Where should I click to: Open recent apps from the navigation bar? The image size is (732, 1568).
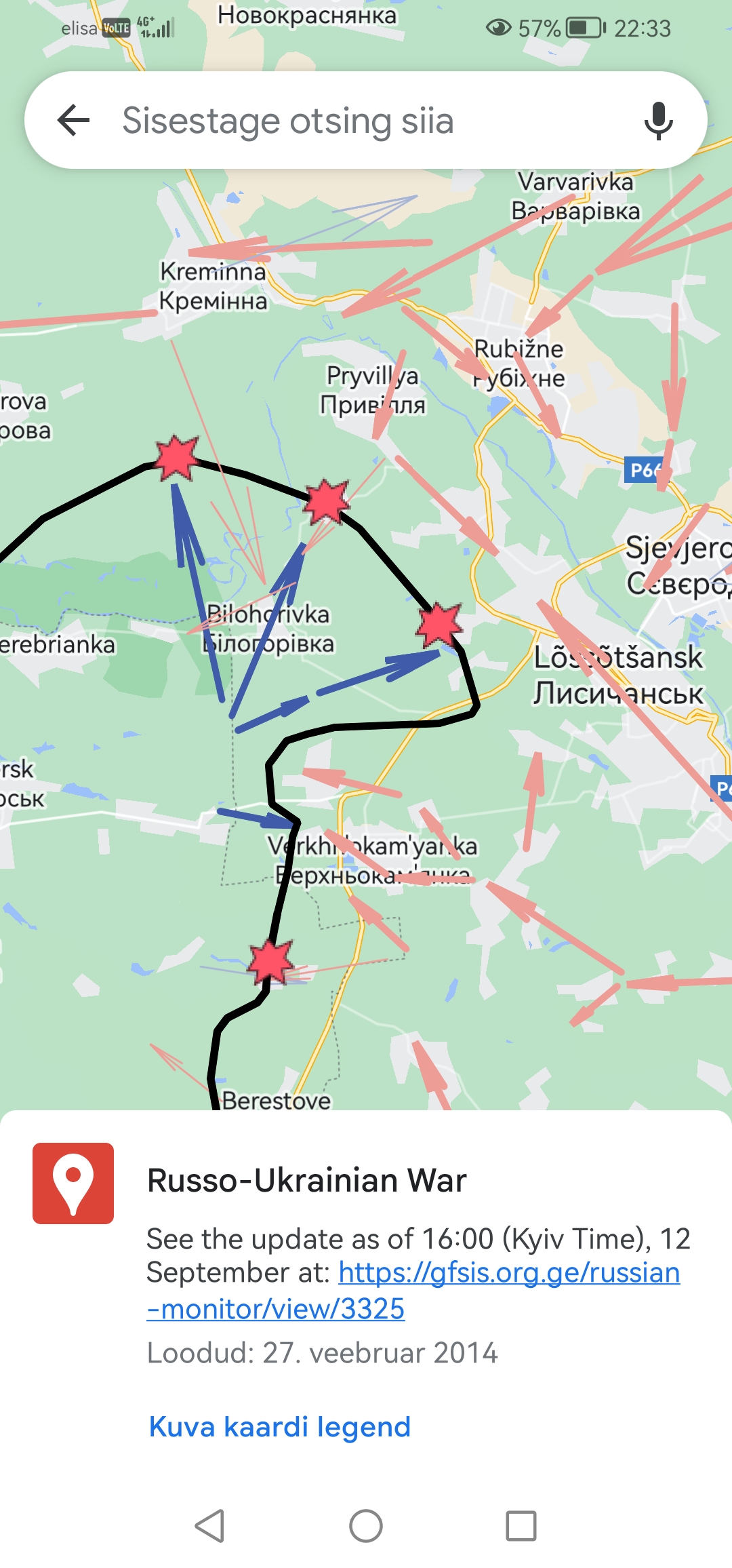[521, 1526]
